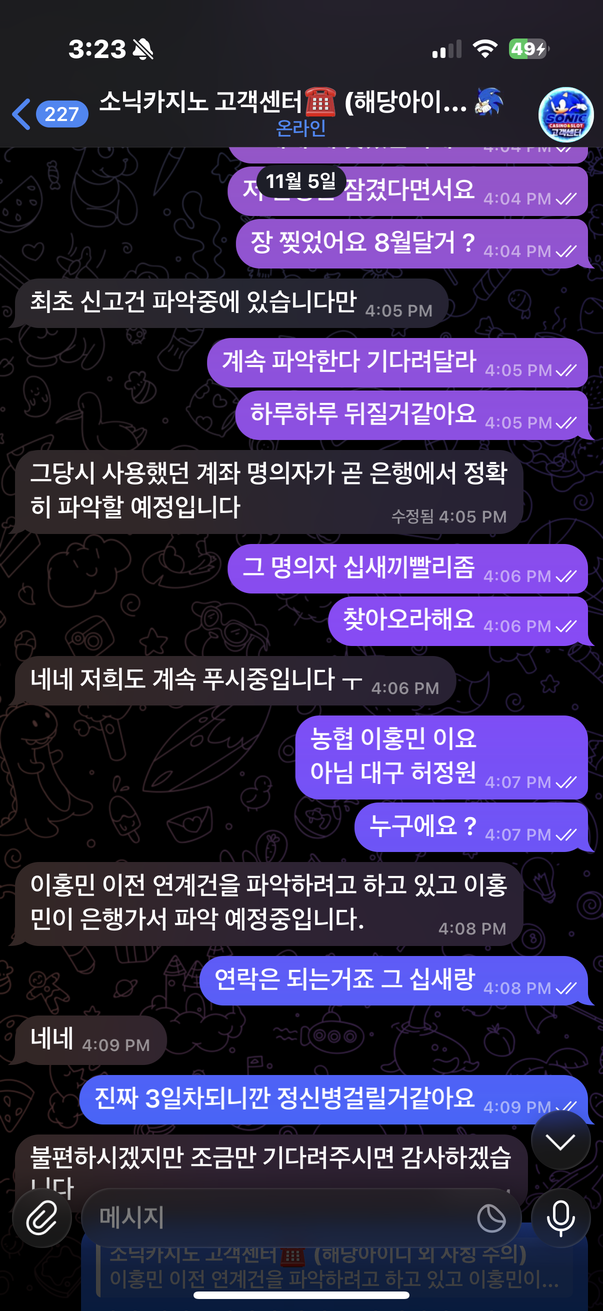The width and height of the screenshot is (603, 1311).
Task: Record a voice message with the microphone
Action: 561,1217
